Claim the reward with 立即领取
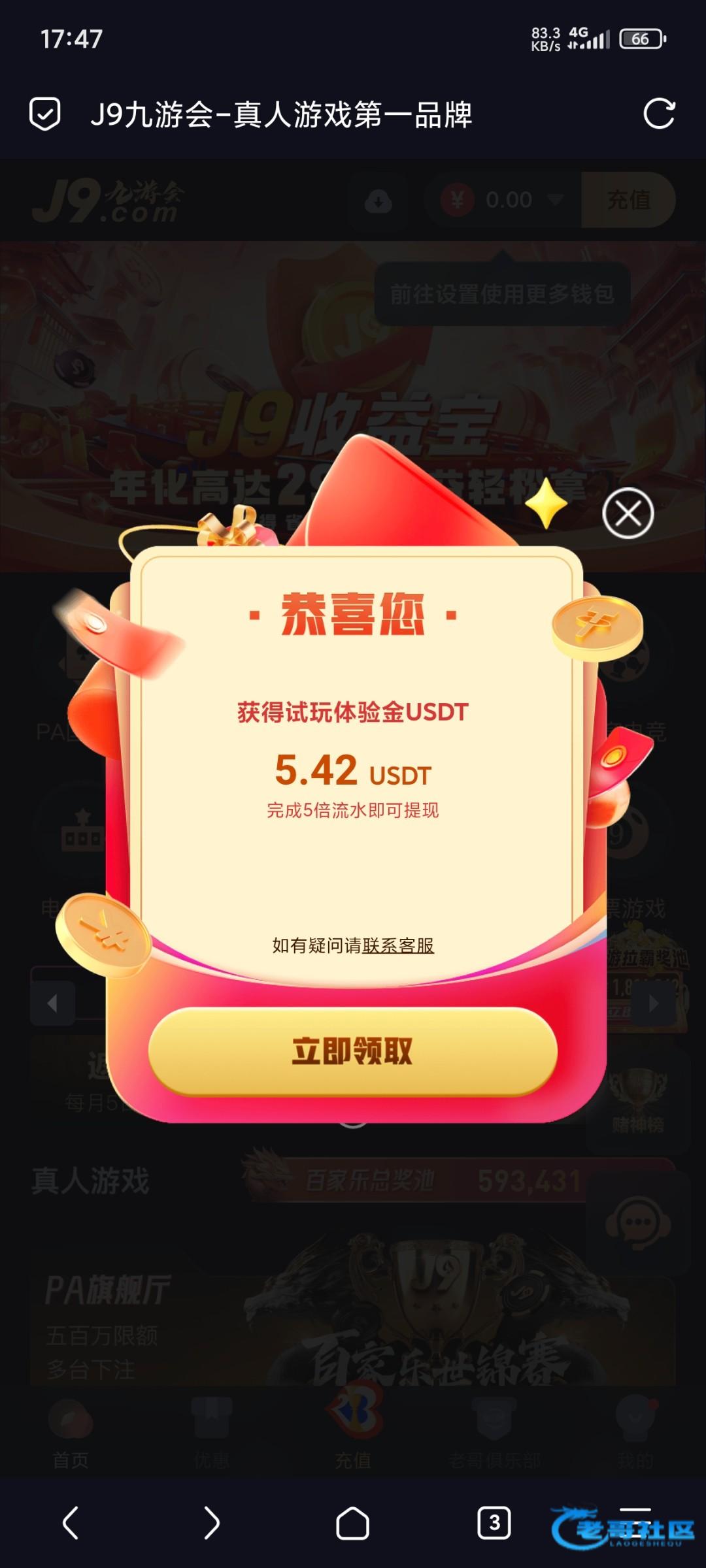706x1568 pixels. (x=352, y=1051)
